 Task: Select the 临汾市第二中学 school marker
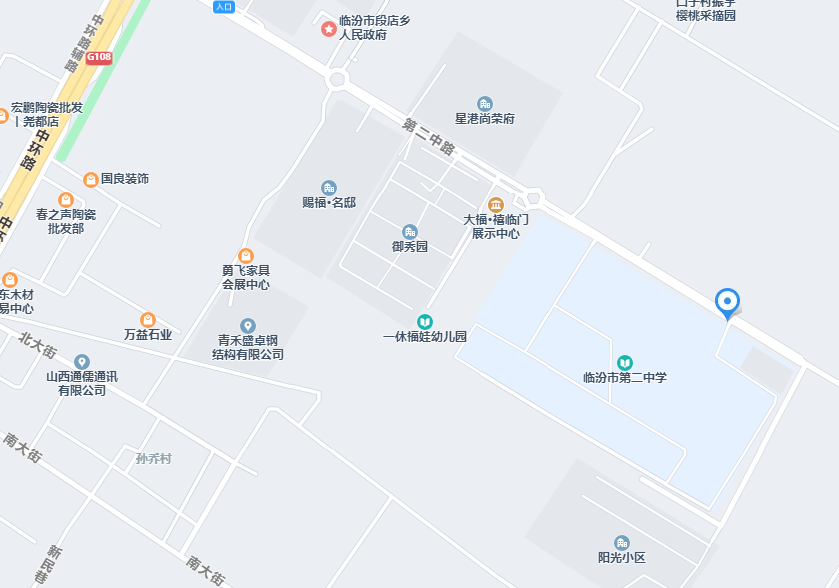(x=625, y=362)
